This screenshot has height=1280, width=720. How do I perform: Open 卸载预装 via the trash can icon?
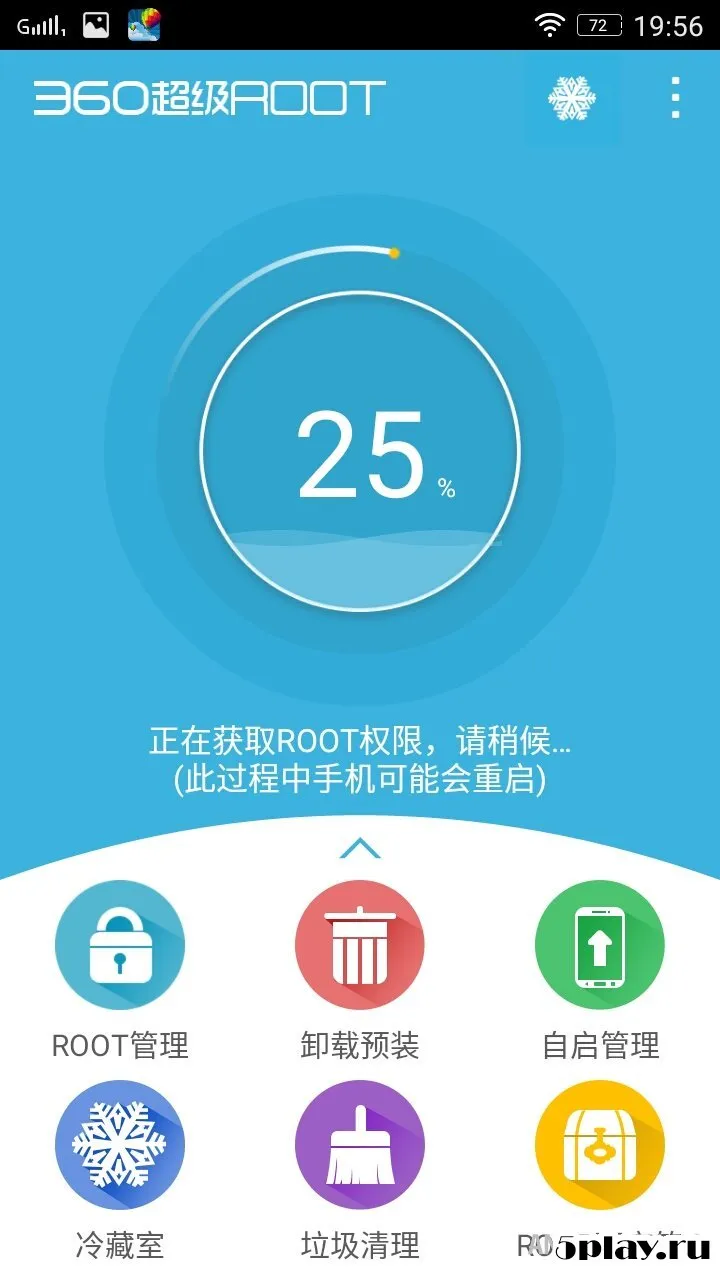[360, 944]
